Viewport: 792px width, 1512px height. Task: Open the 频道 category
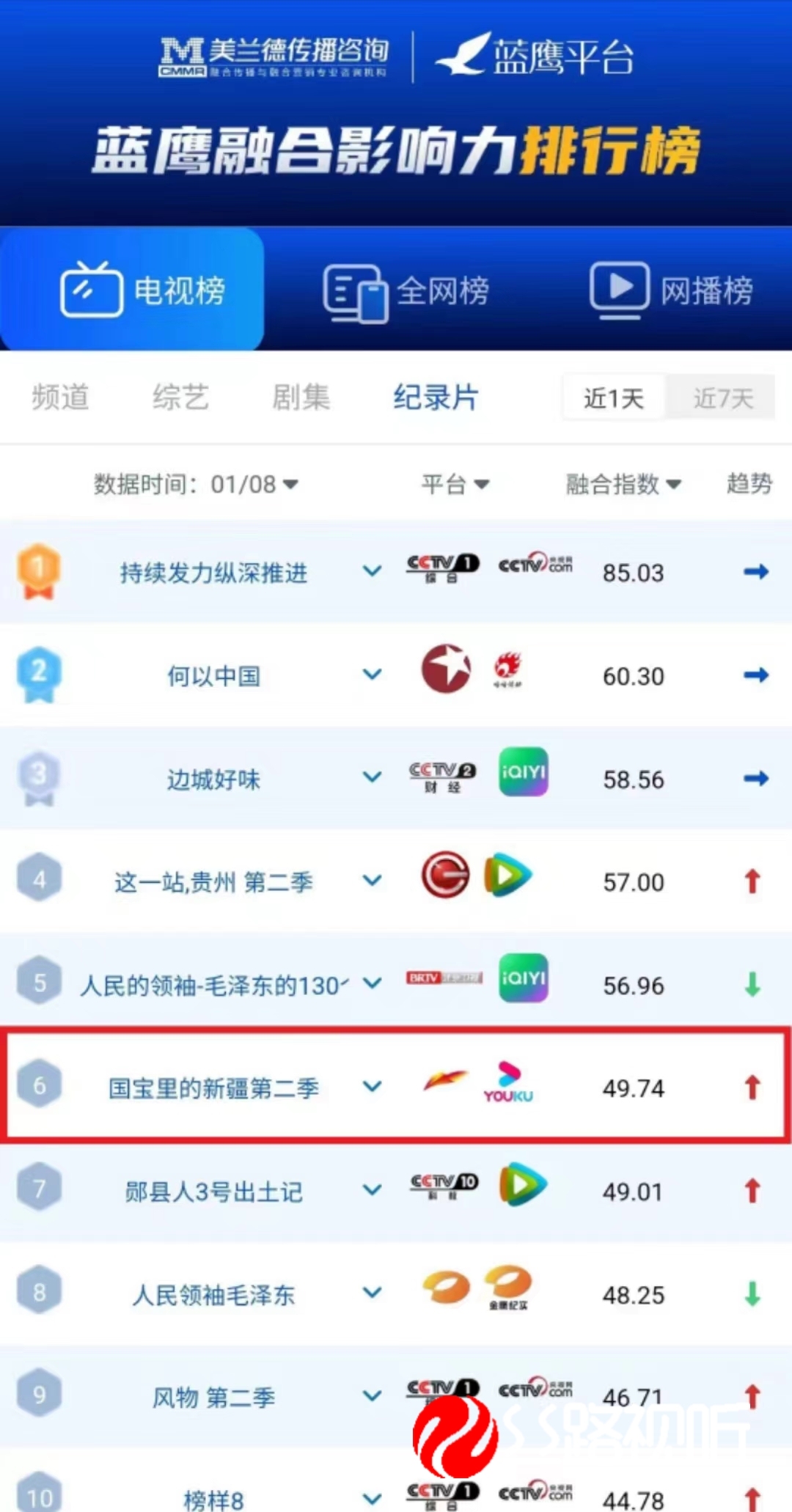point(60,397)
